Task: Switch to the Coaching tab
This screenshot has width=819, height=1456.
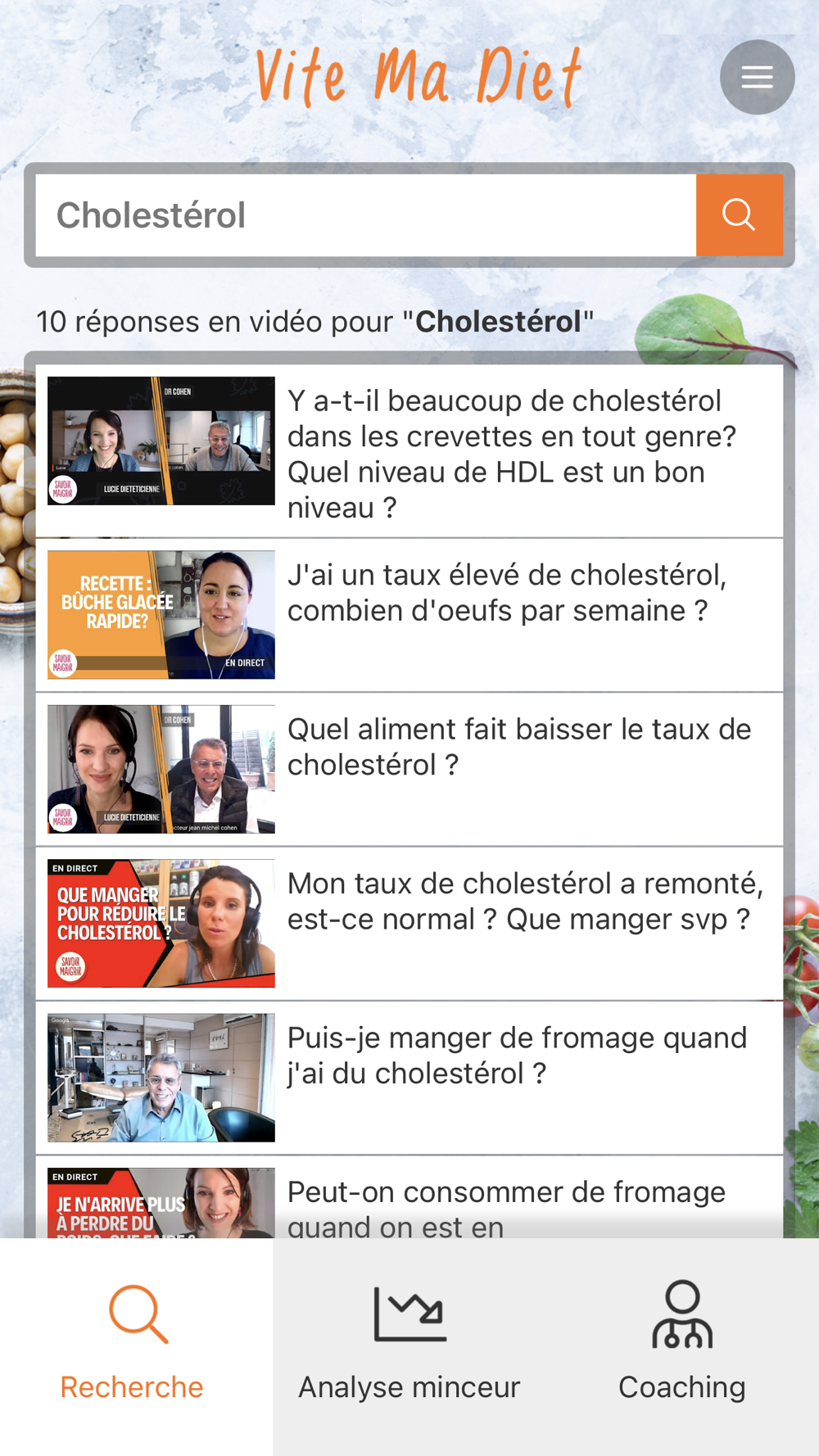Action: [x=682, y=1346]
